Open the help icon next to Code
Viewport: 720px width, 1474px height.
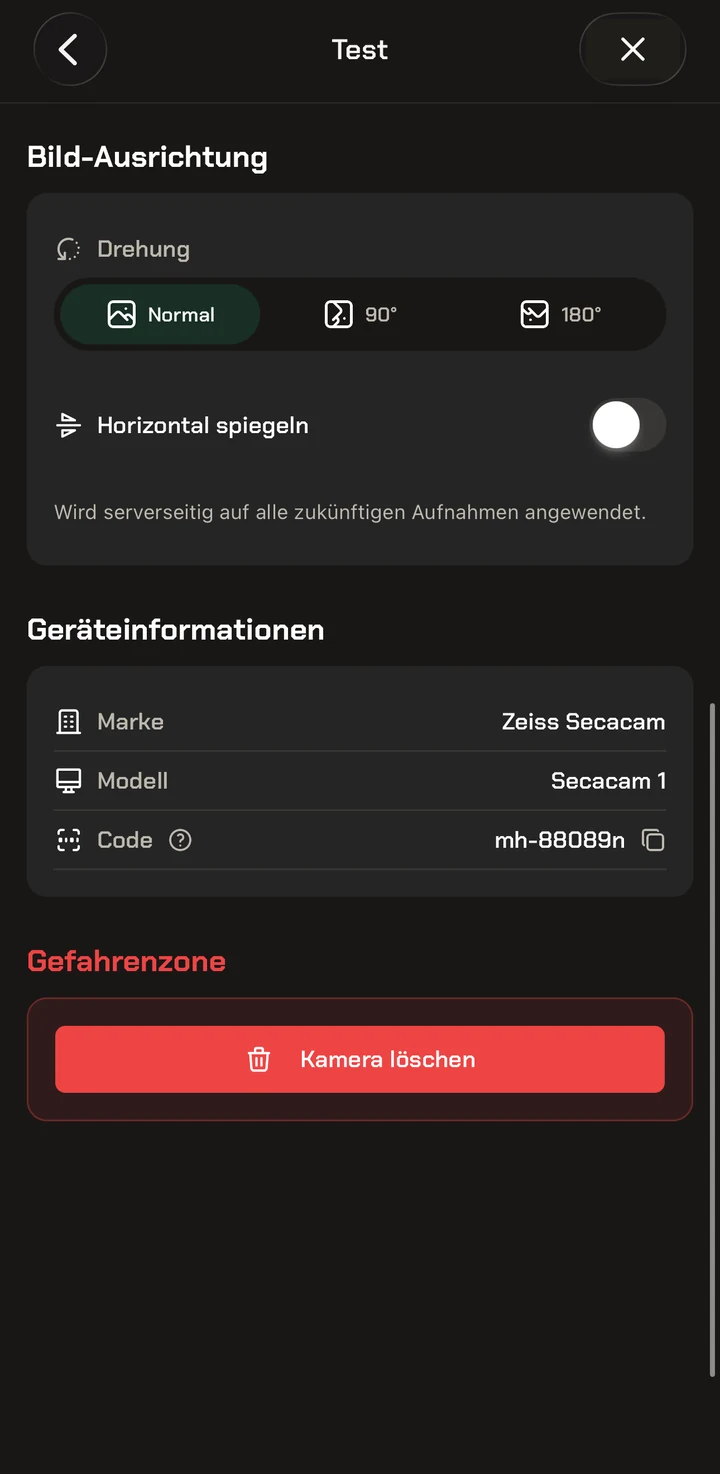pyautogui.click(x=180, y=840)
